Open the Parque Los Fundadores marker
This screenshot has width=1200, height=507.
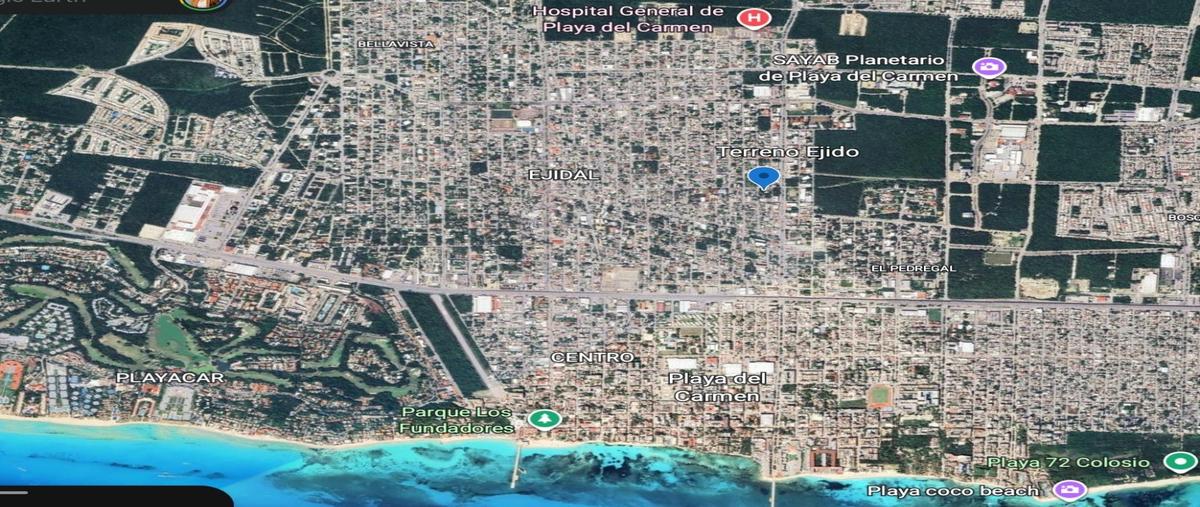[544, 419]
